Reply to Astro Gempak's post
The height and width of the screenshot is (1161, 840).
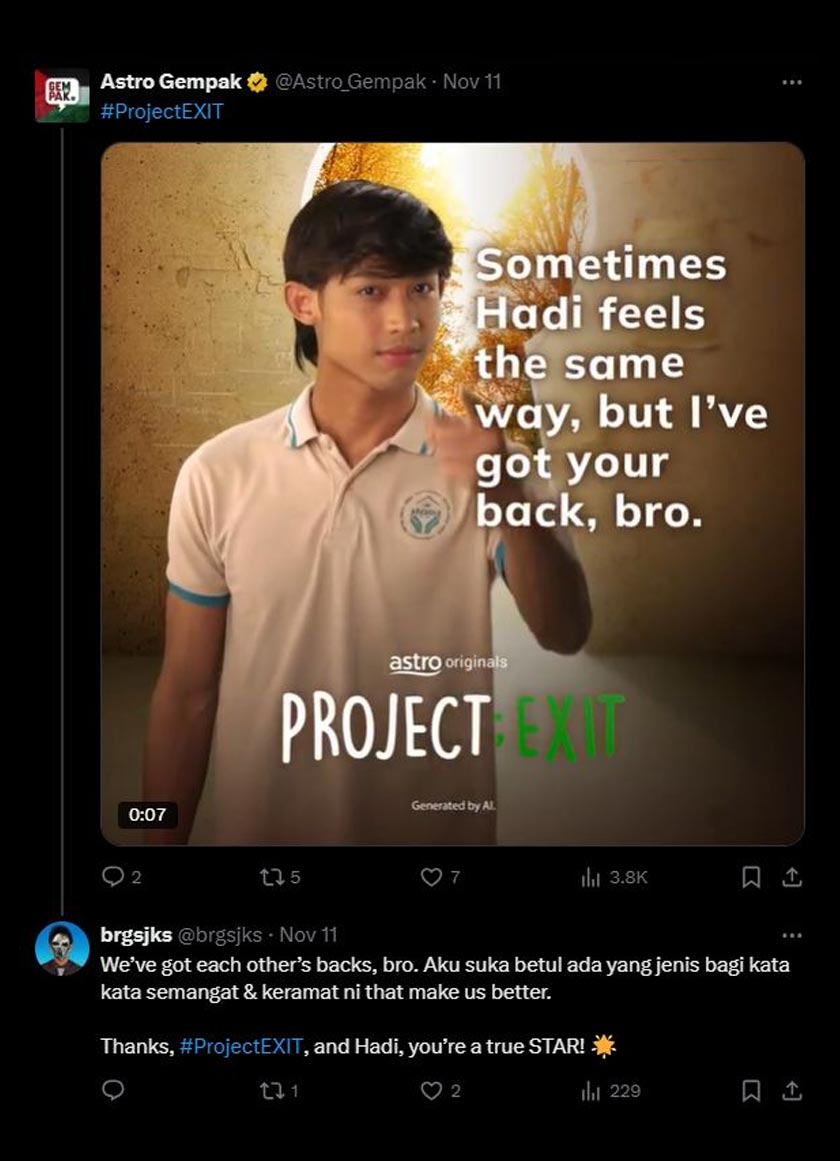pos(113,877)
